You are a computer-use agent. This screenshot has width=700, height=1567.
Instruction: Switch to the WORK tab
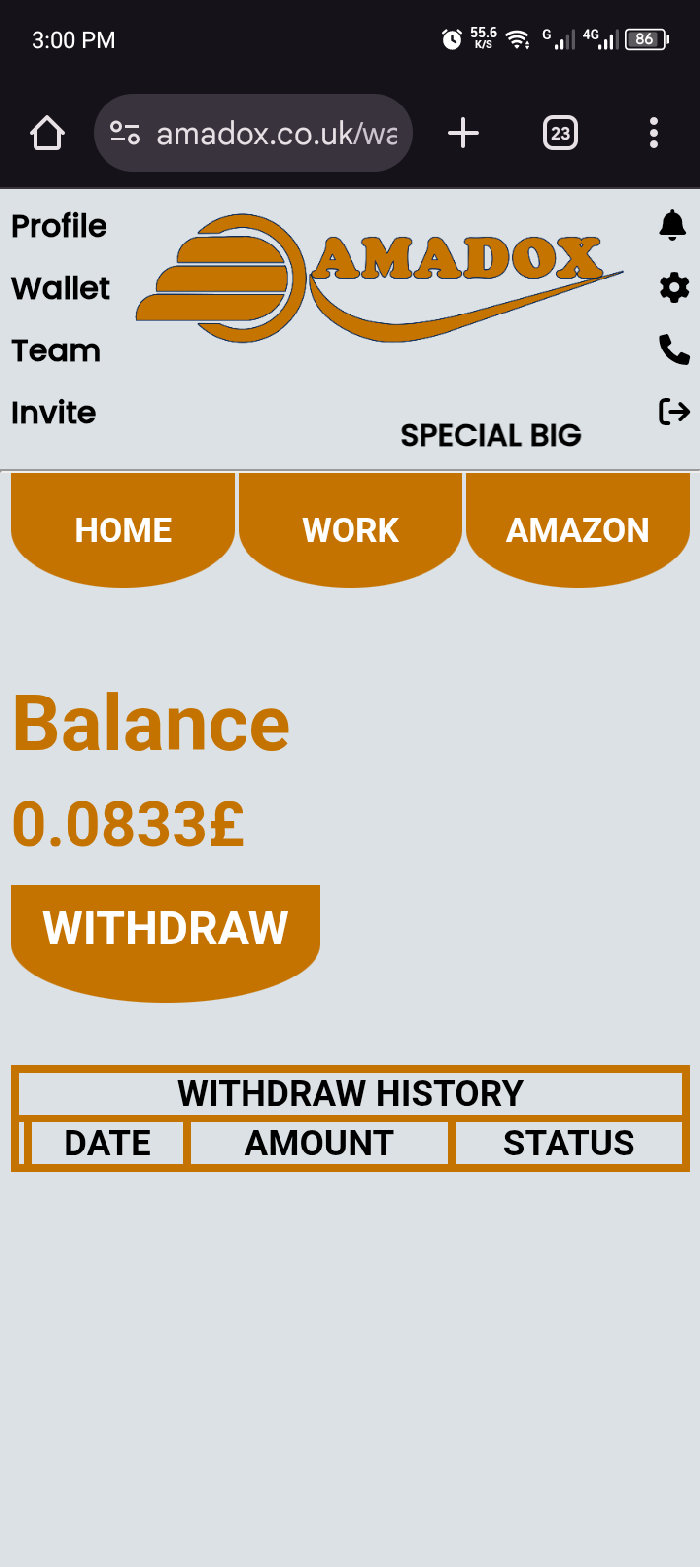tap(350, 530)
